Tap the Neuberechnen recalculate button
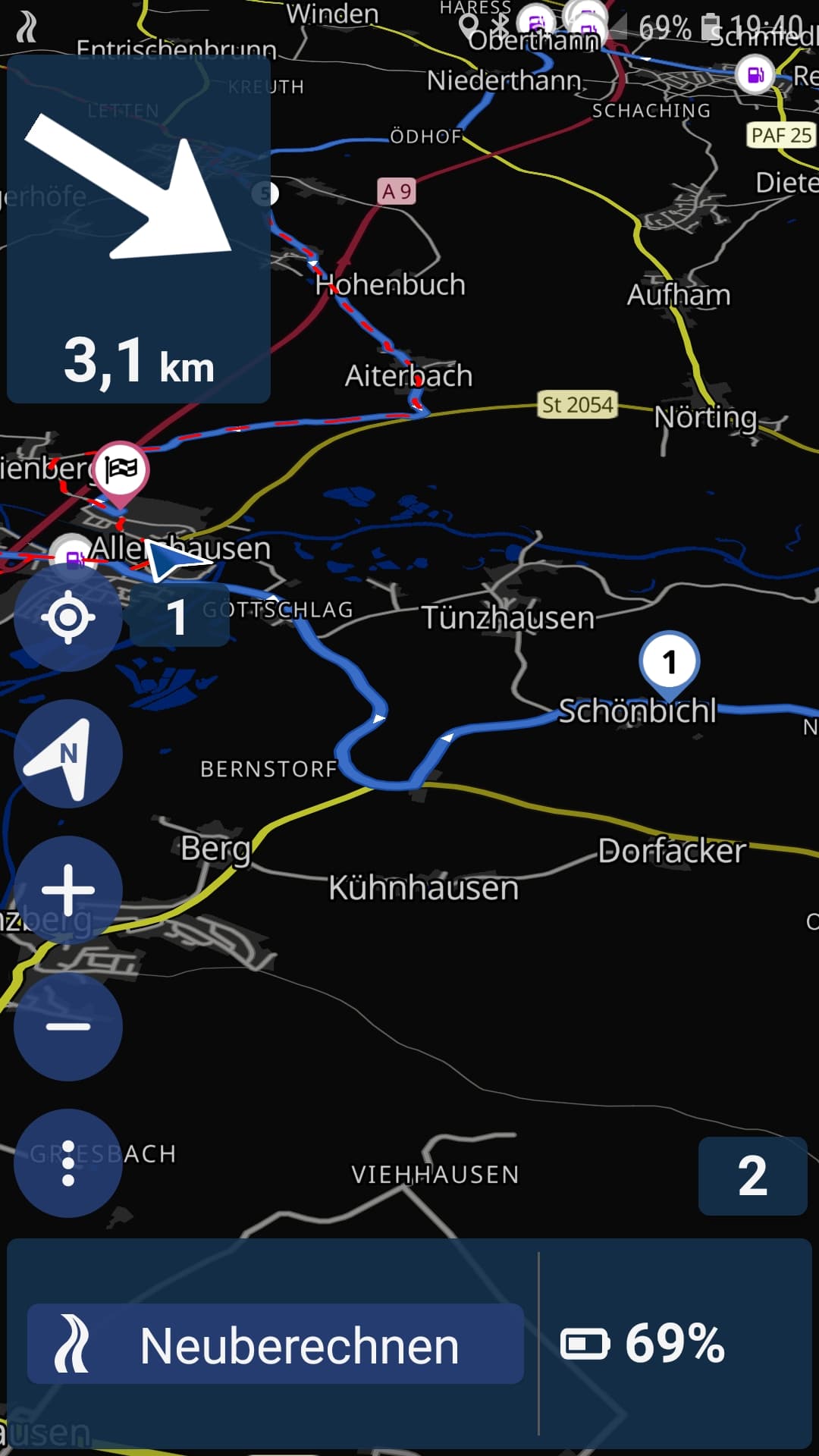The height and width of the screenshot is (1456, 819). [275, 1344]
